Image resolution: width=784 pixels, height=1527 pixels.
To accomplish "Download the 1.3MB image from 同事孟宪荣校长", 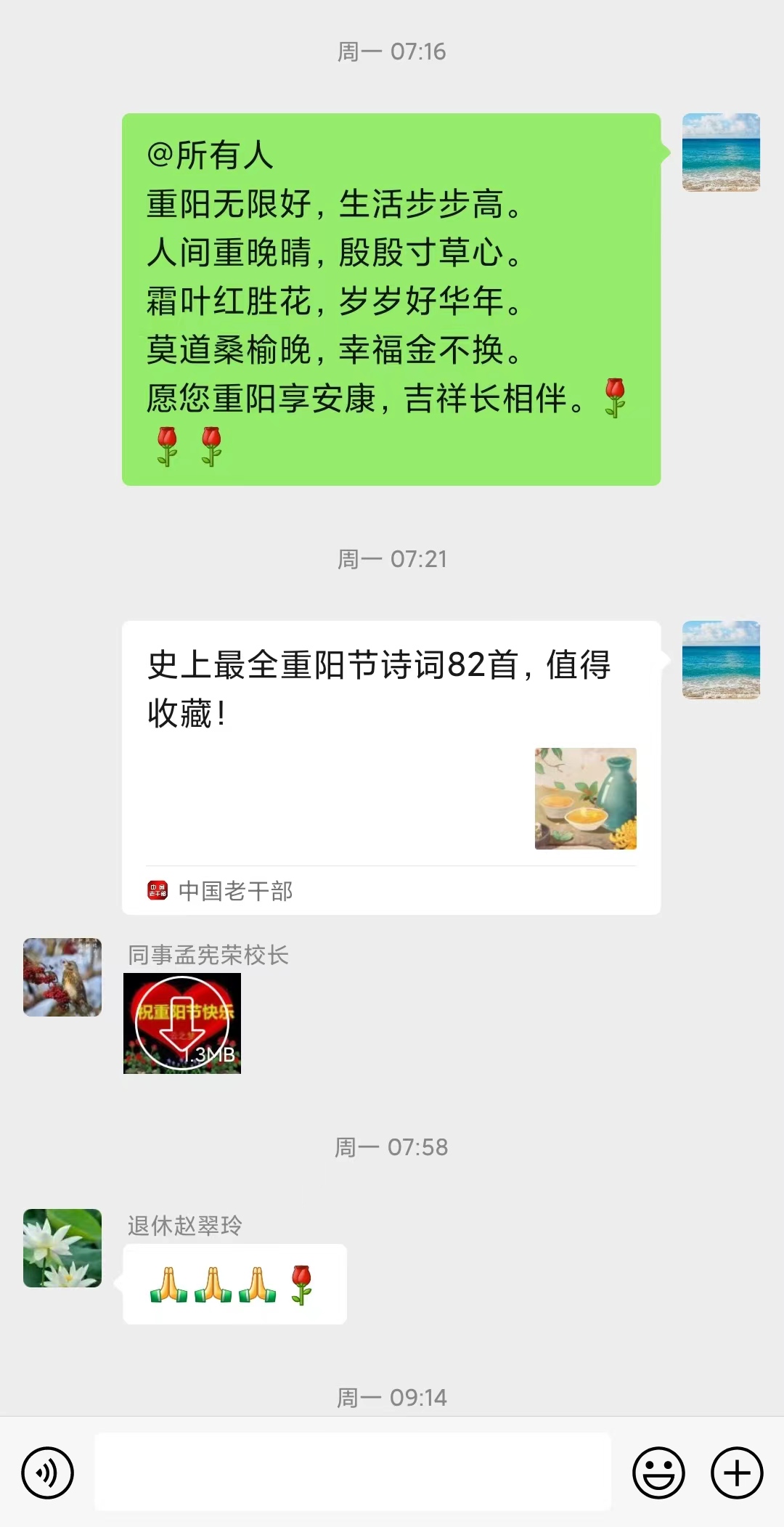I will pyautogui.click(x=182, y=1023).
